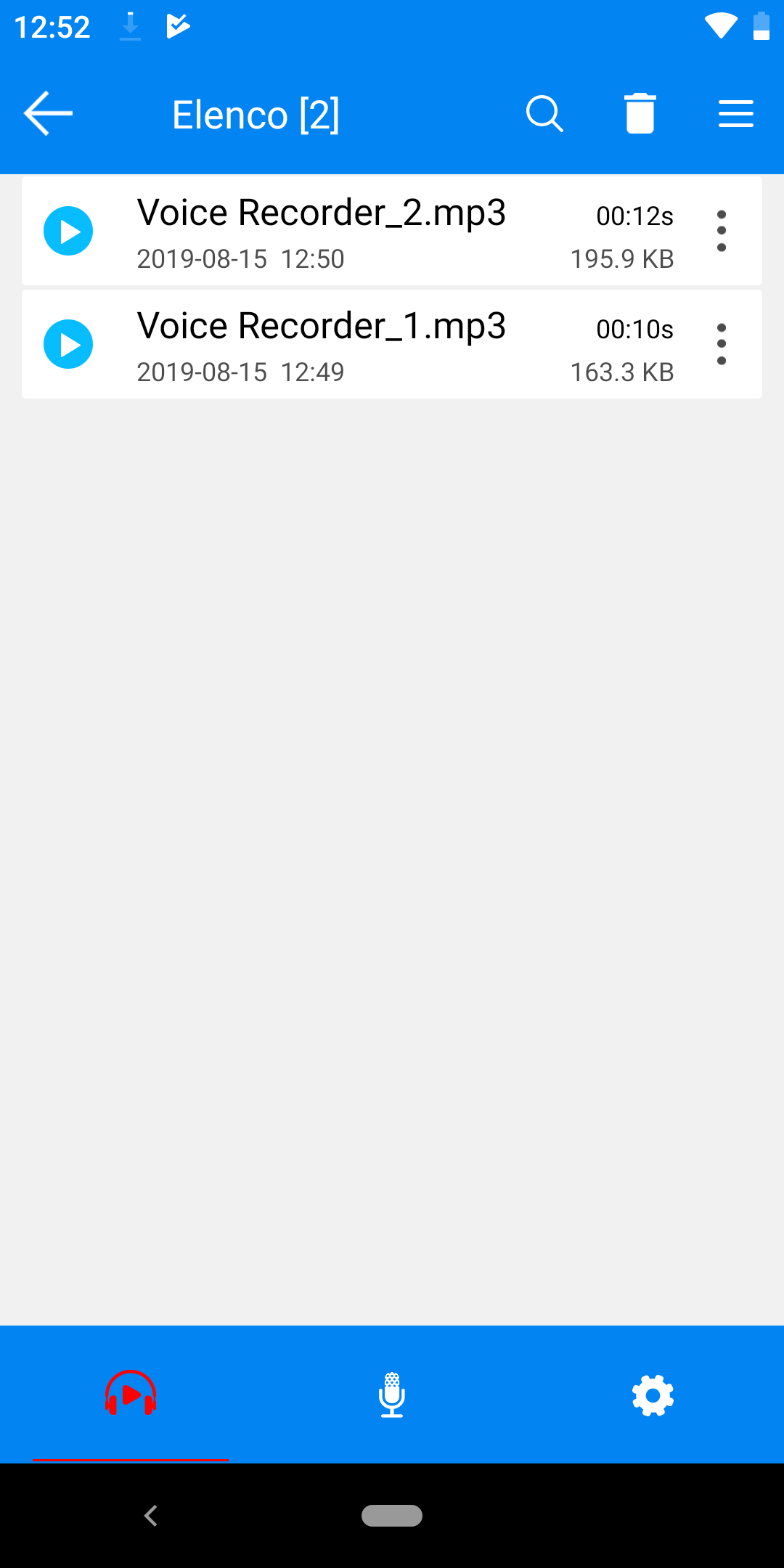Open the Voice Recorder_1.mp3 list entry
This screenshot has height=1568, width=784.
point(392,344)
